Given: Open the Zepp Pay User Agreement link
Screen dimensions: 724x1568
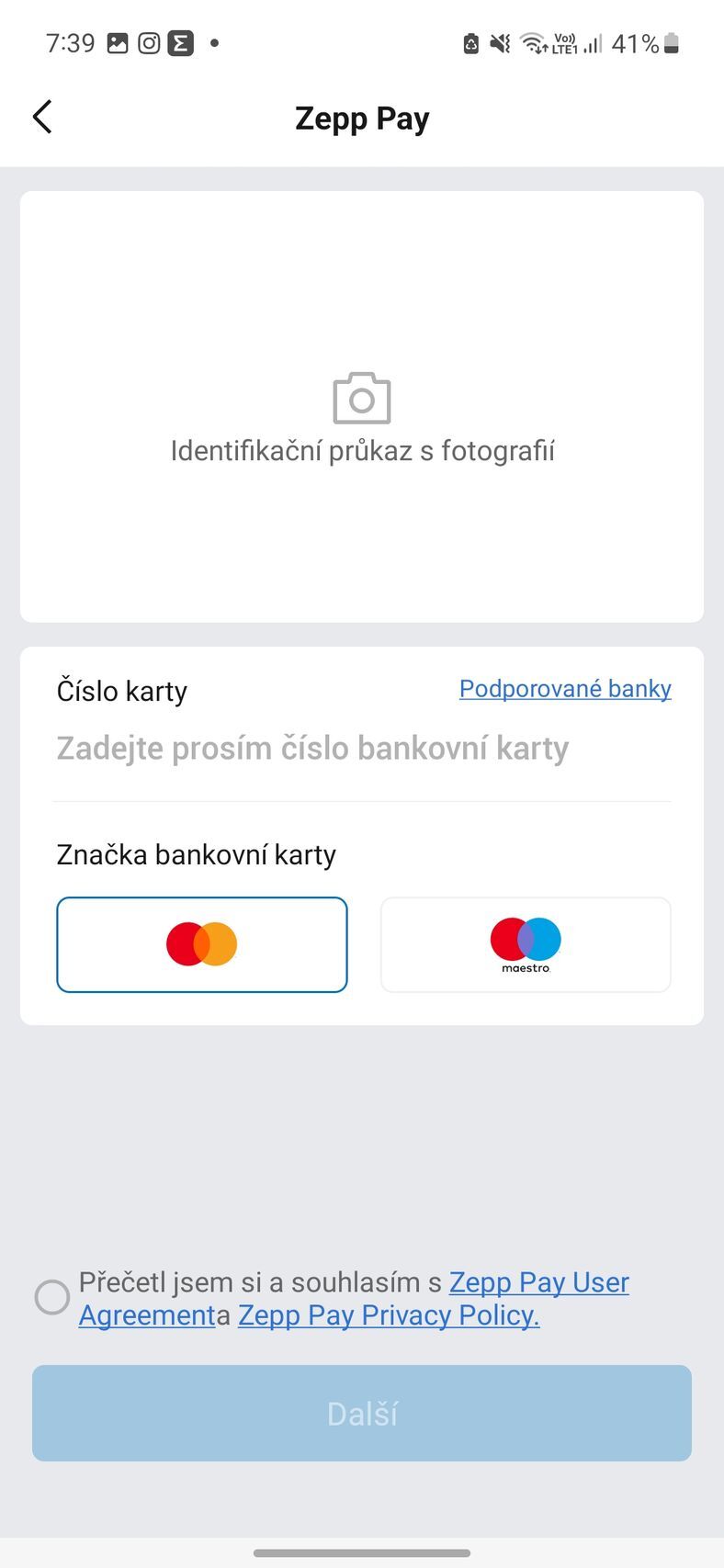Looking at the screenshot, I should [x=537, y=1282].
